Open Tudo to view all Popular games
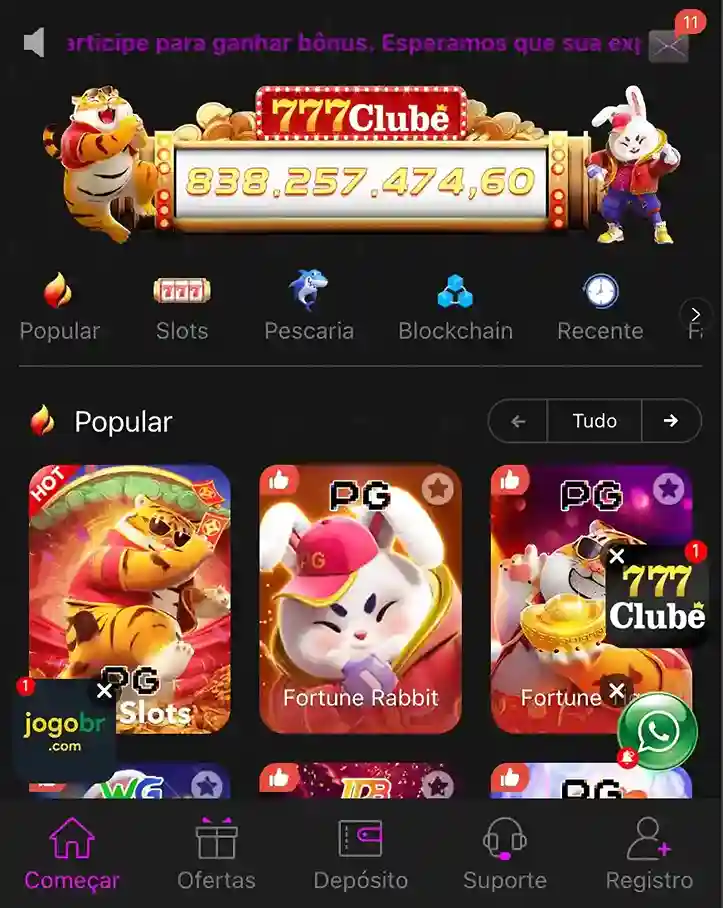Viewport: 723px width, 908px height. (594, 420)
